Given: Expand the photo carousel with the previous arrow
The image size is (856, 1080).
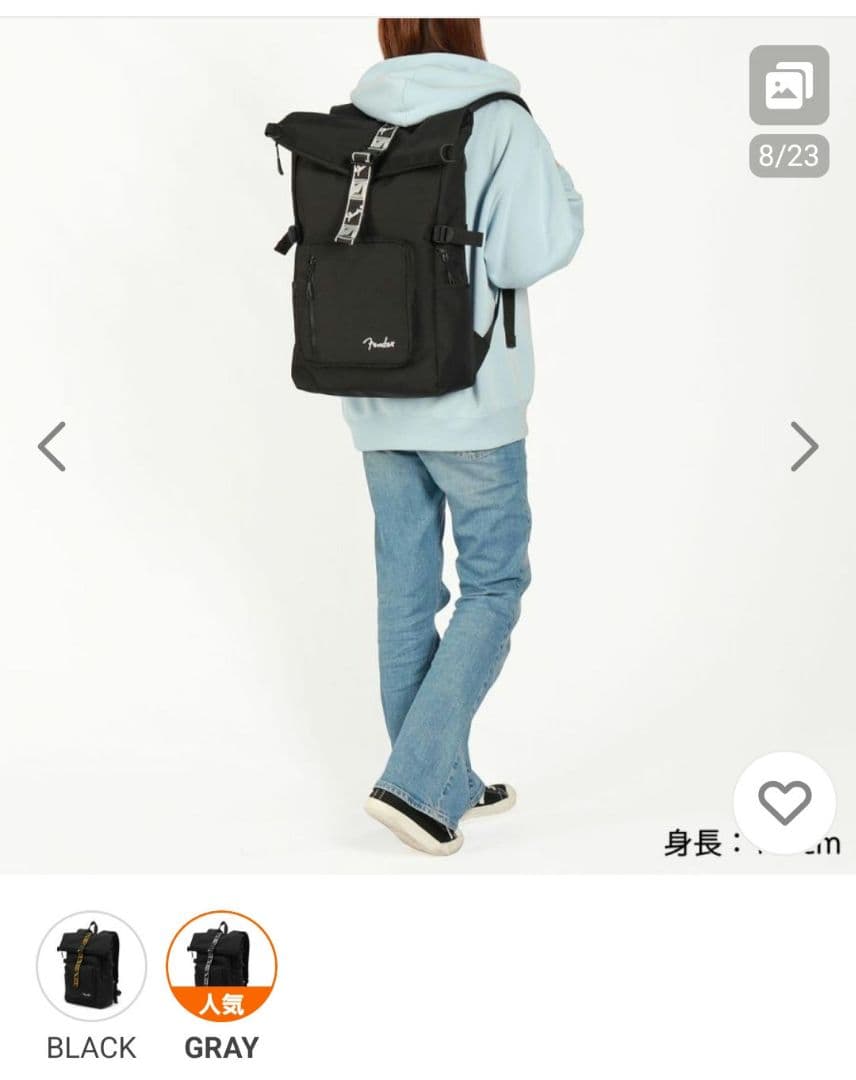Looking at the screenshot, I should point(52,447).
